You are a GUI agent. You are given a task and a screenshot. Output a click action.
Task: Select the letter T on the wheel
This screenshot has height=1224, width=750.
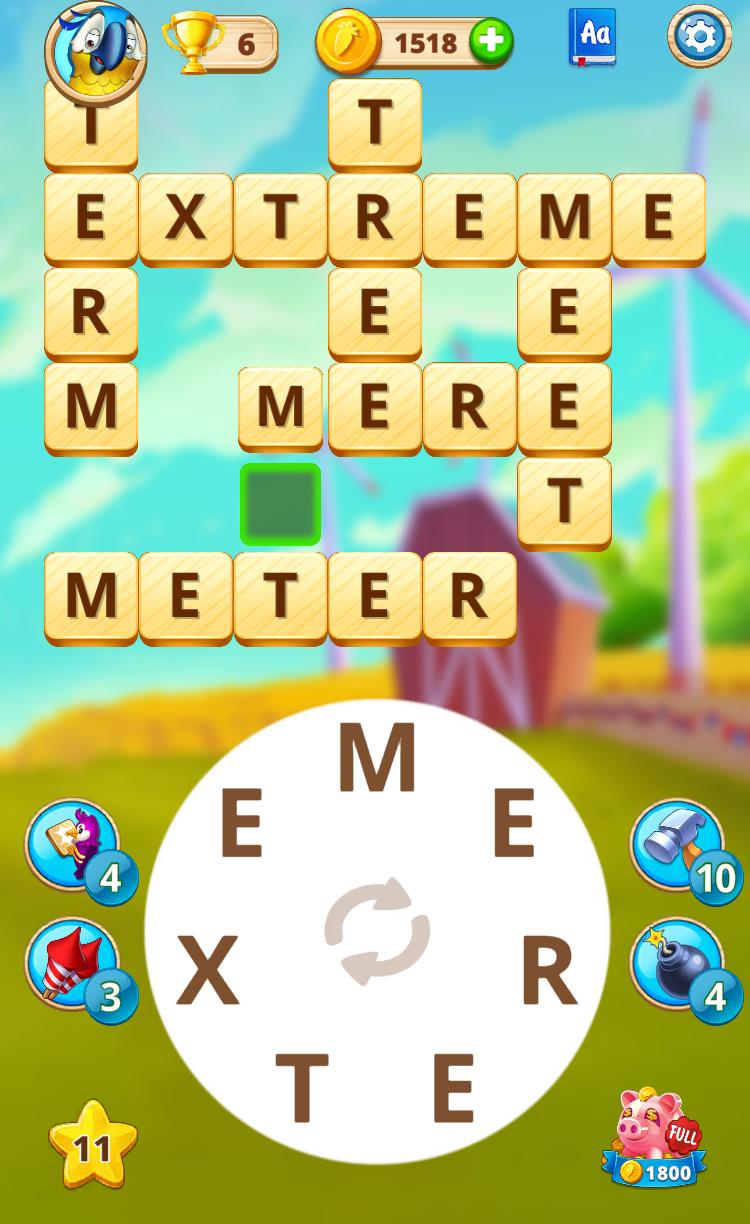coord(302,1089)
